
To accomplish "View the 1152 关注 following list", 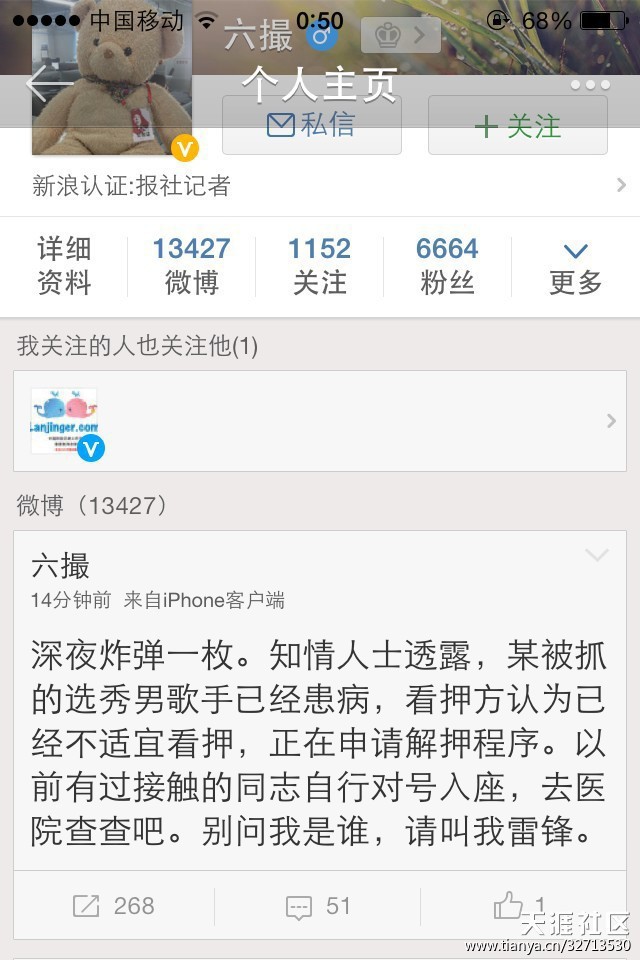I will coord(319,266).
